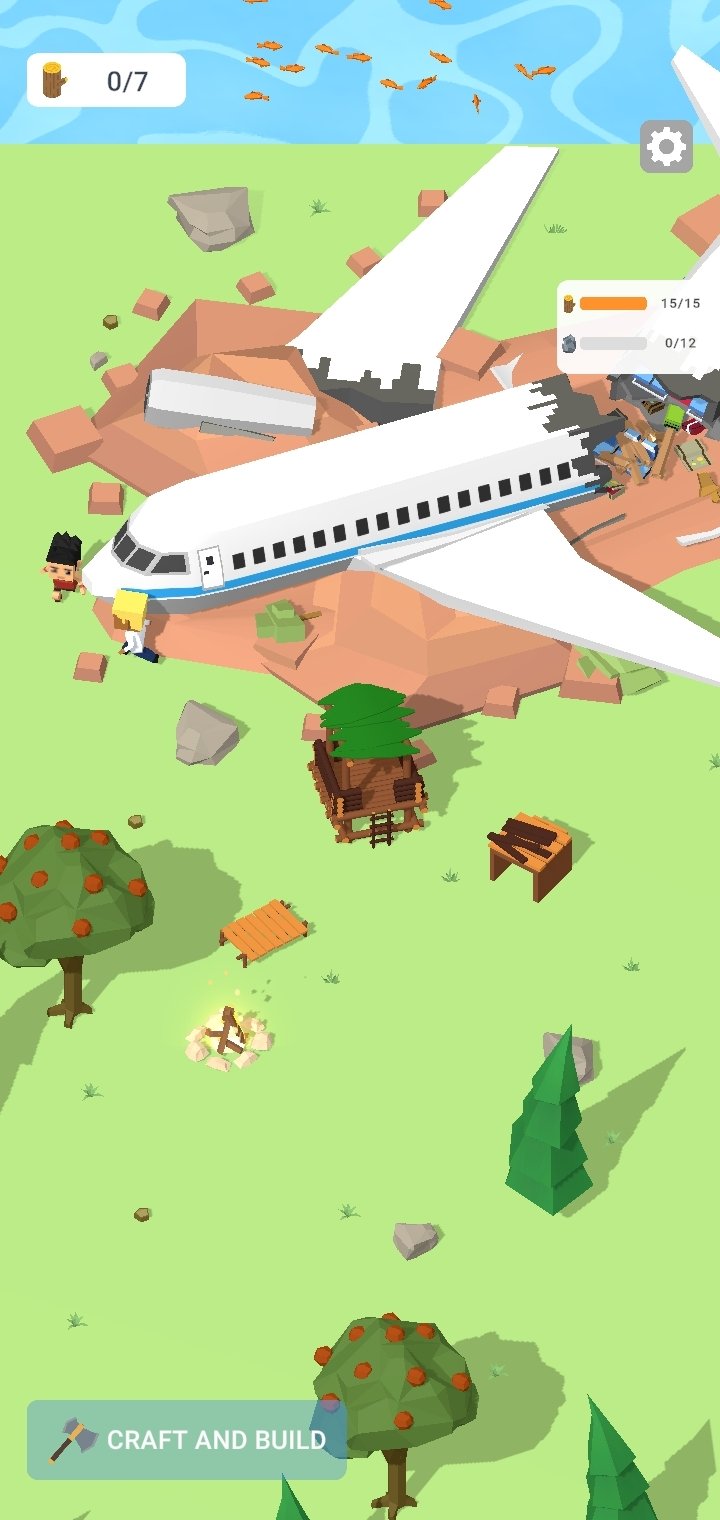Tap the Craft and Build button
The image size is (720, 1520).
pos(187,1440)
